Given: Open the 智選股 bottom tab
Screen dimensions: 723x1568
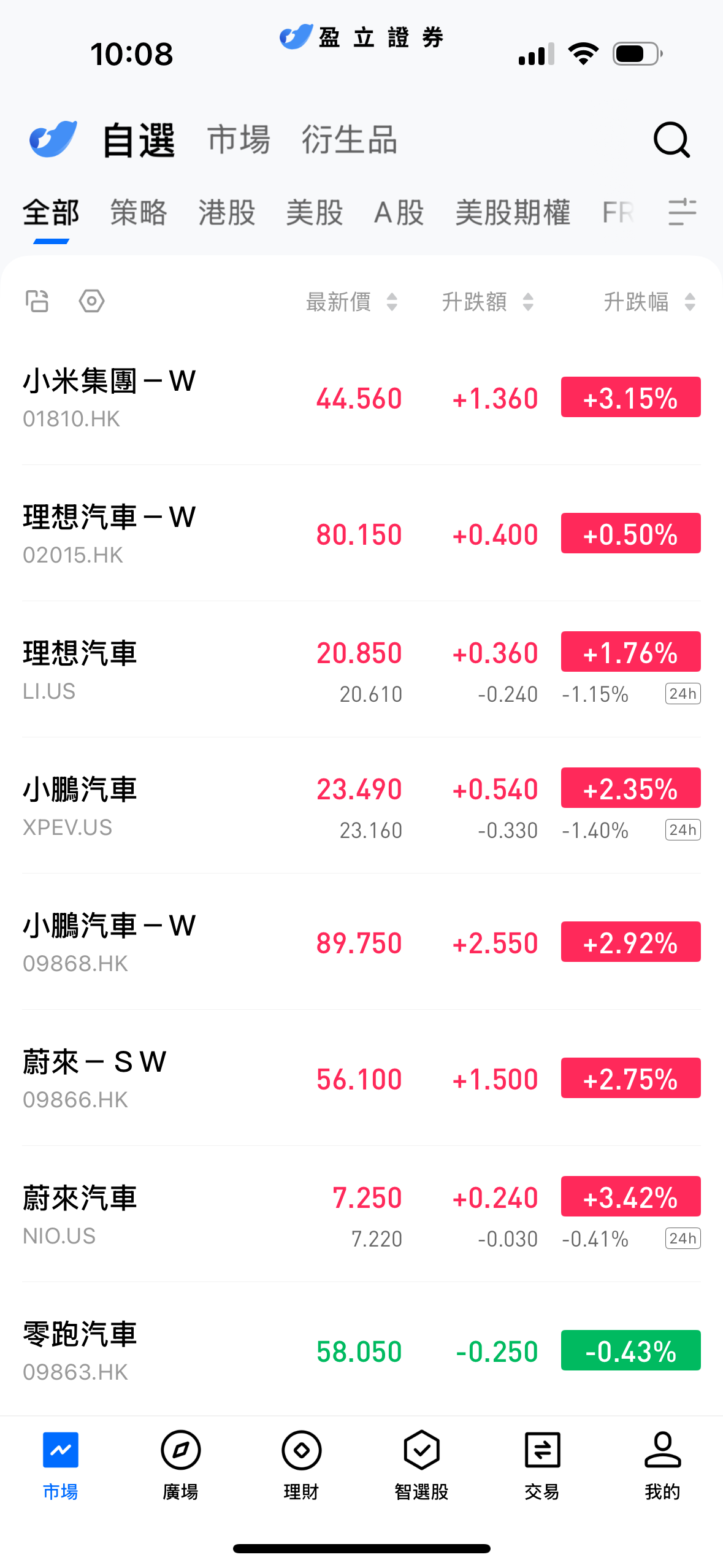Looking at the screenshot, I should (421, 1464).
